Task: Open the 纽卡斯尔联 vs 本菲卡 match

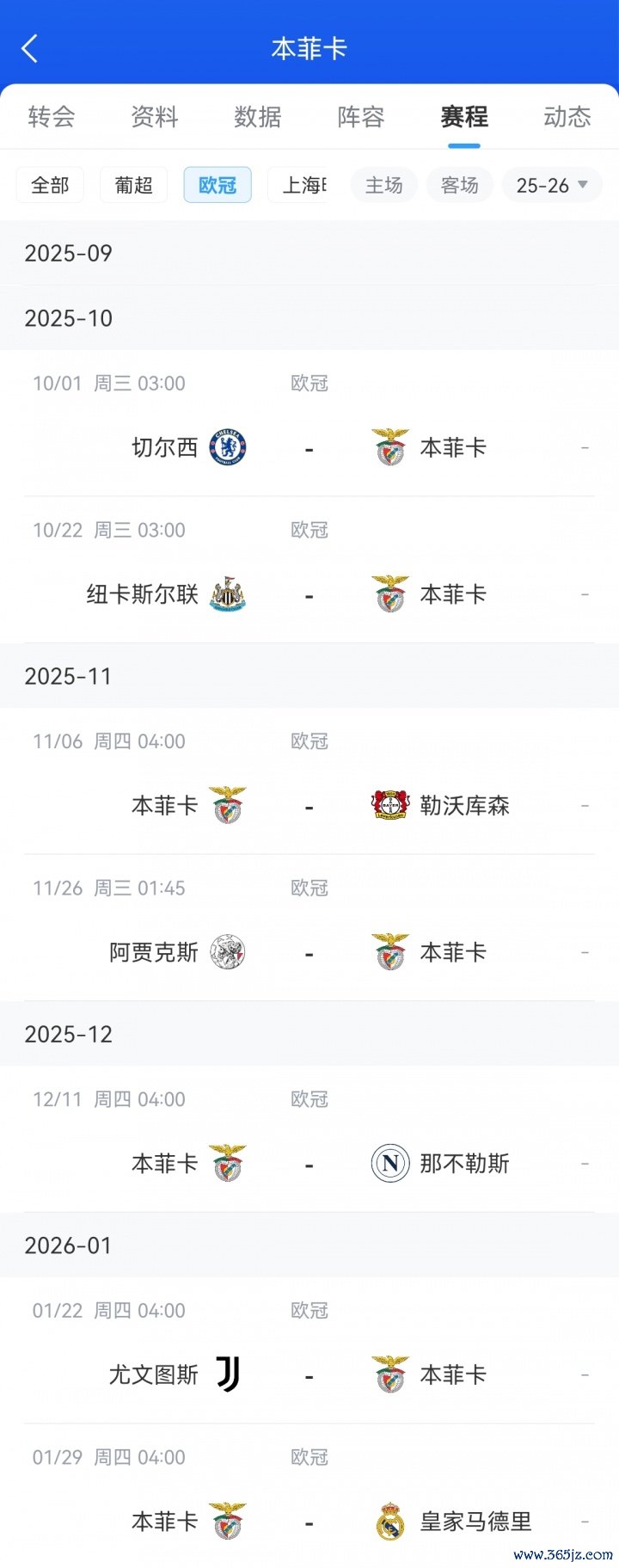Action: (309, 595)
